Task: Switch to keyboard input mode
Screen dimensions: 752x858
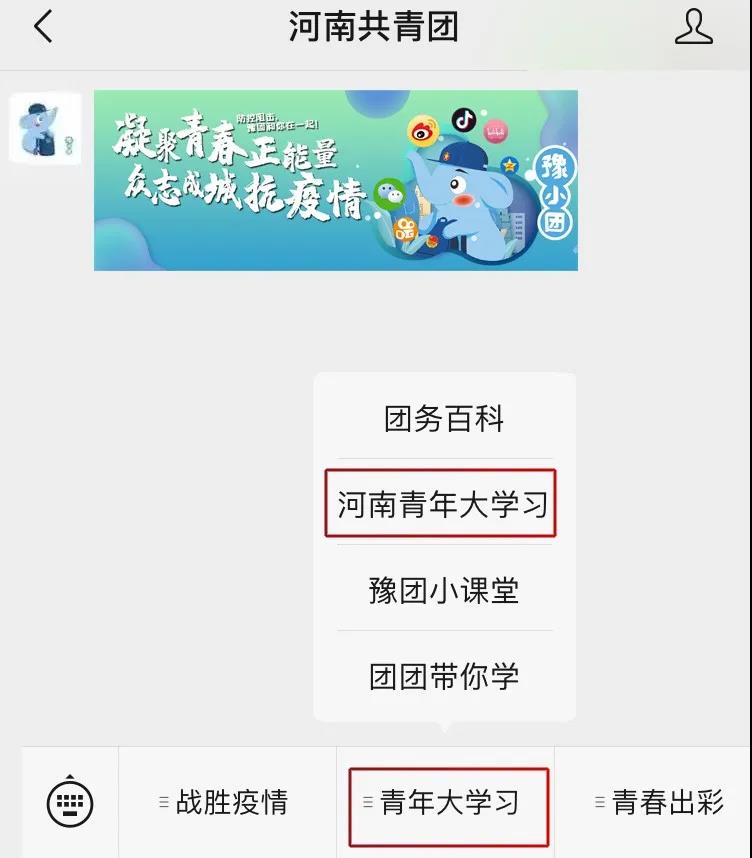Action: pyautogui.click(x=70, y=801)
